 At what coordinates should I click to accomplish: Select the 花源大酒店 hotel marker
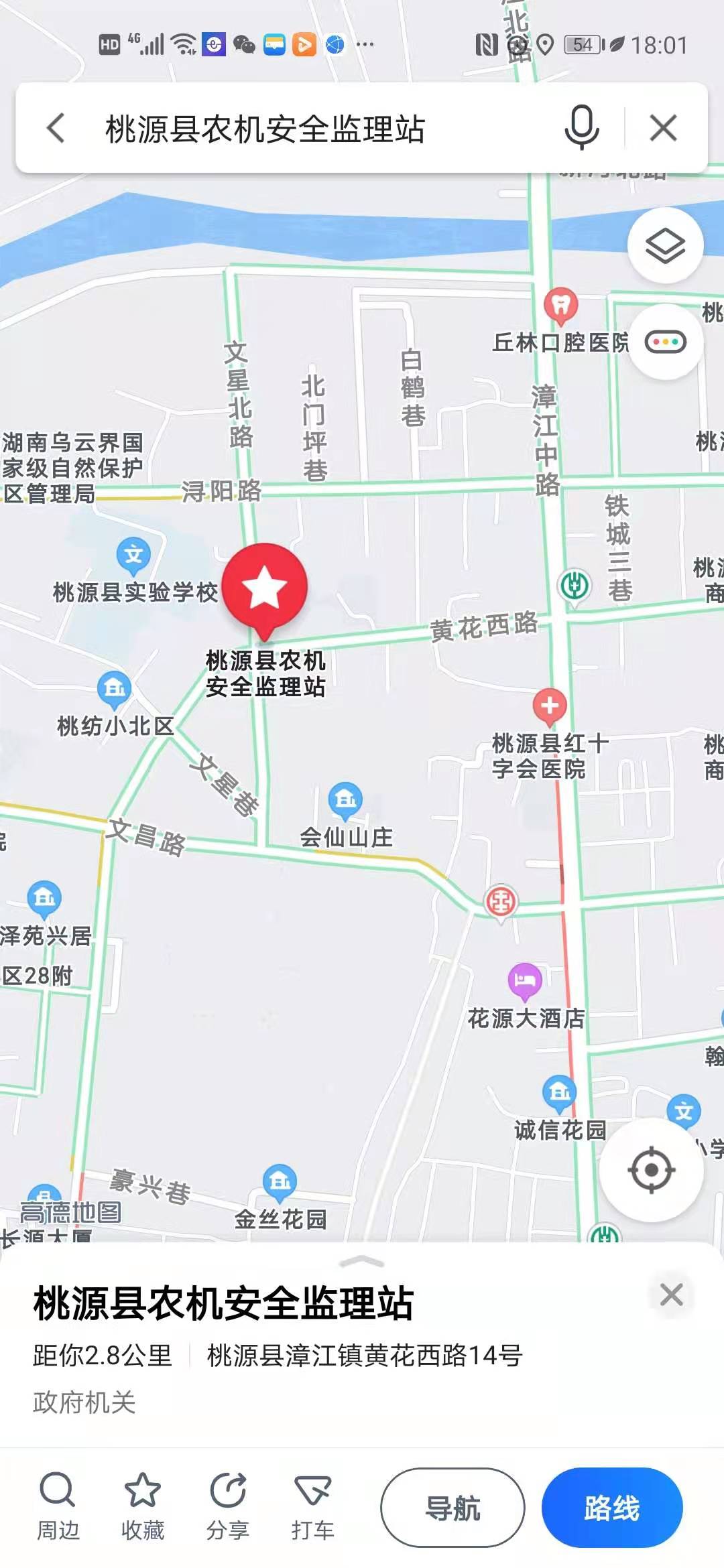[525, 981]
